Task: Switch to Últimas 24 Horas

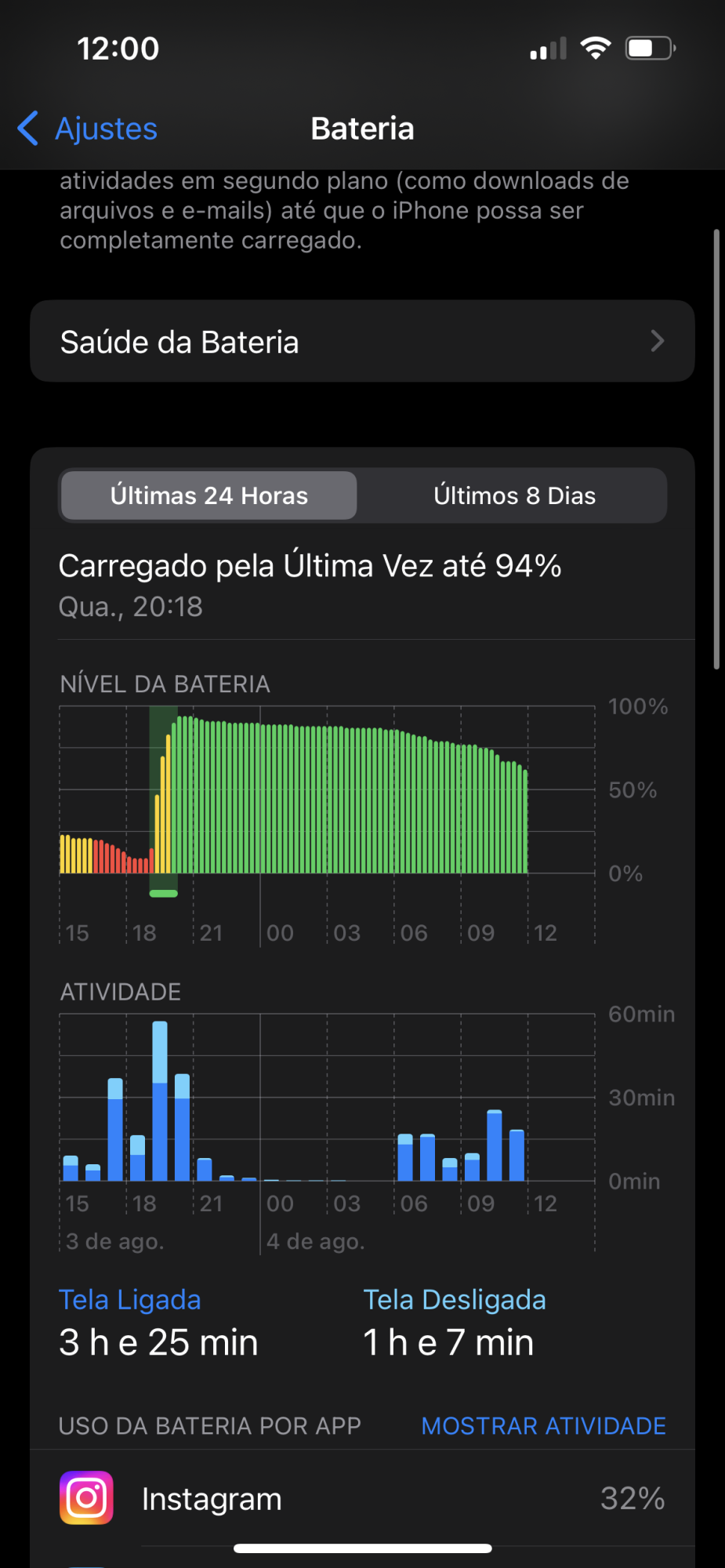Action: (x=208, y=495)
